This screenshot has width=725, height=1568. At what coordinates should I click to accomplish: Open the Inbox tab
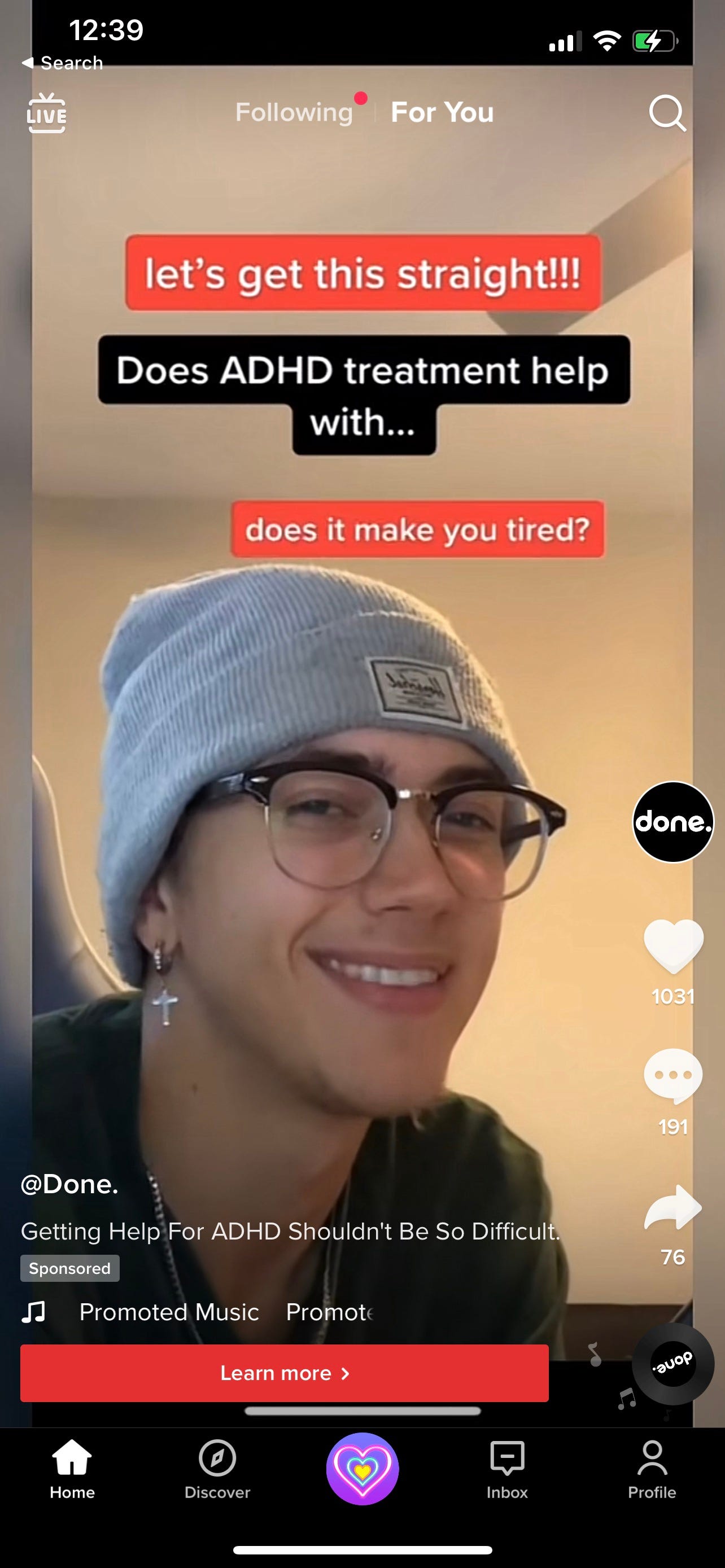[507, 1469]
